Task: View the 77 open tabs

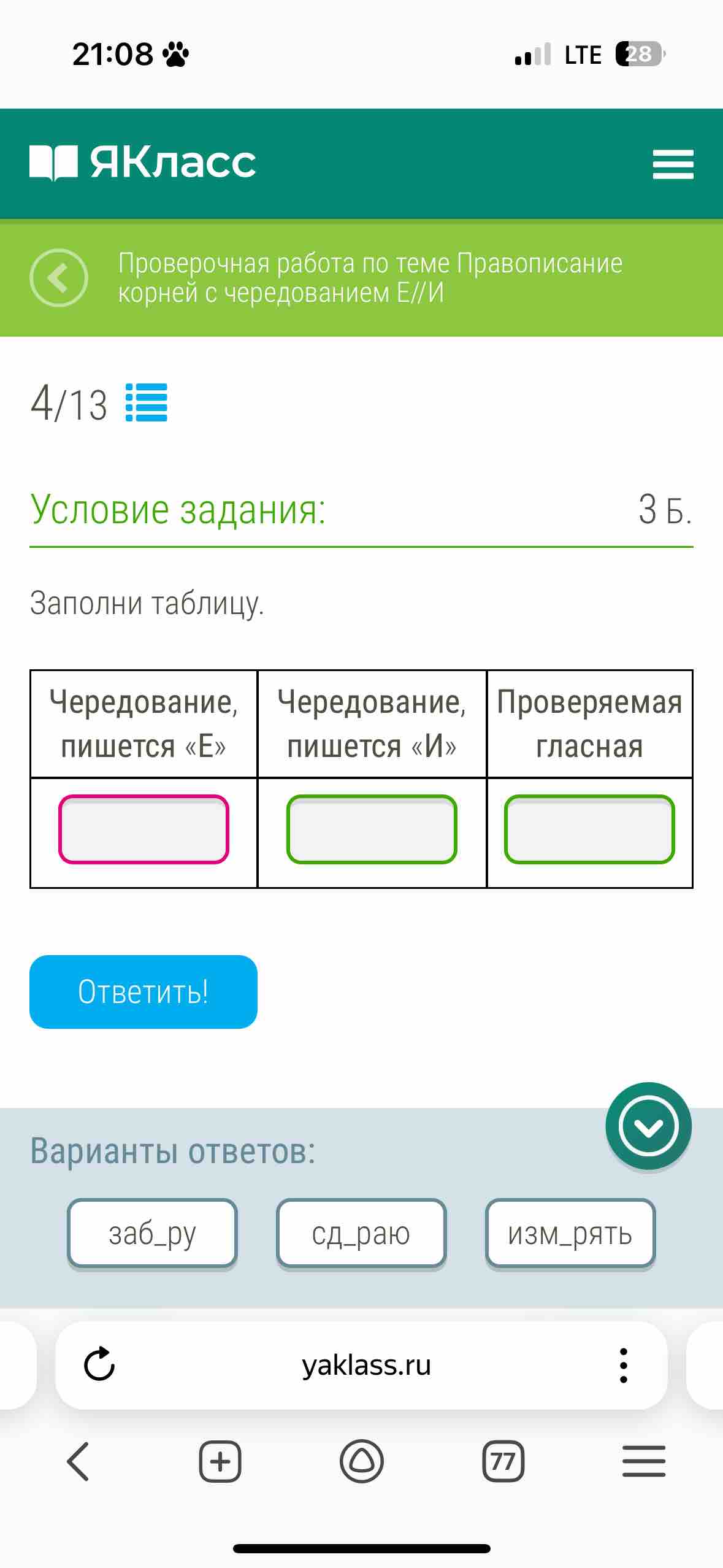Action: click(503, 1461)
